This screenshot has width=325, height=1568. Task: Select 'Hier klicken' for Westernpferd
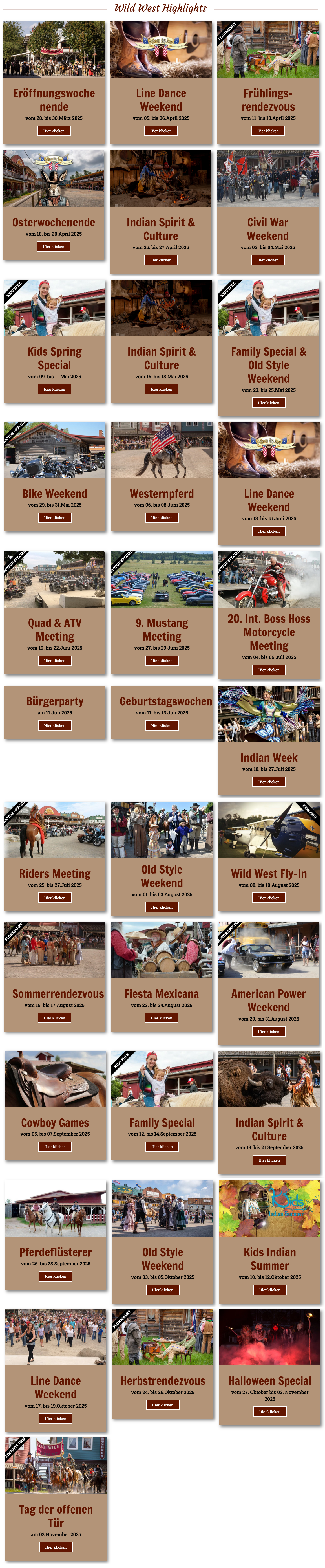coord(162,517)
